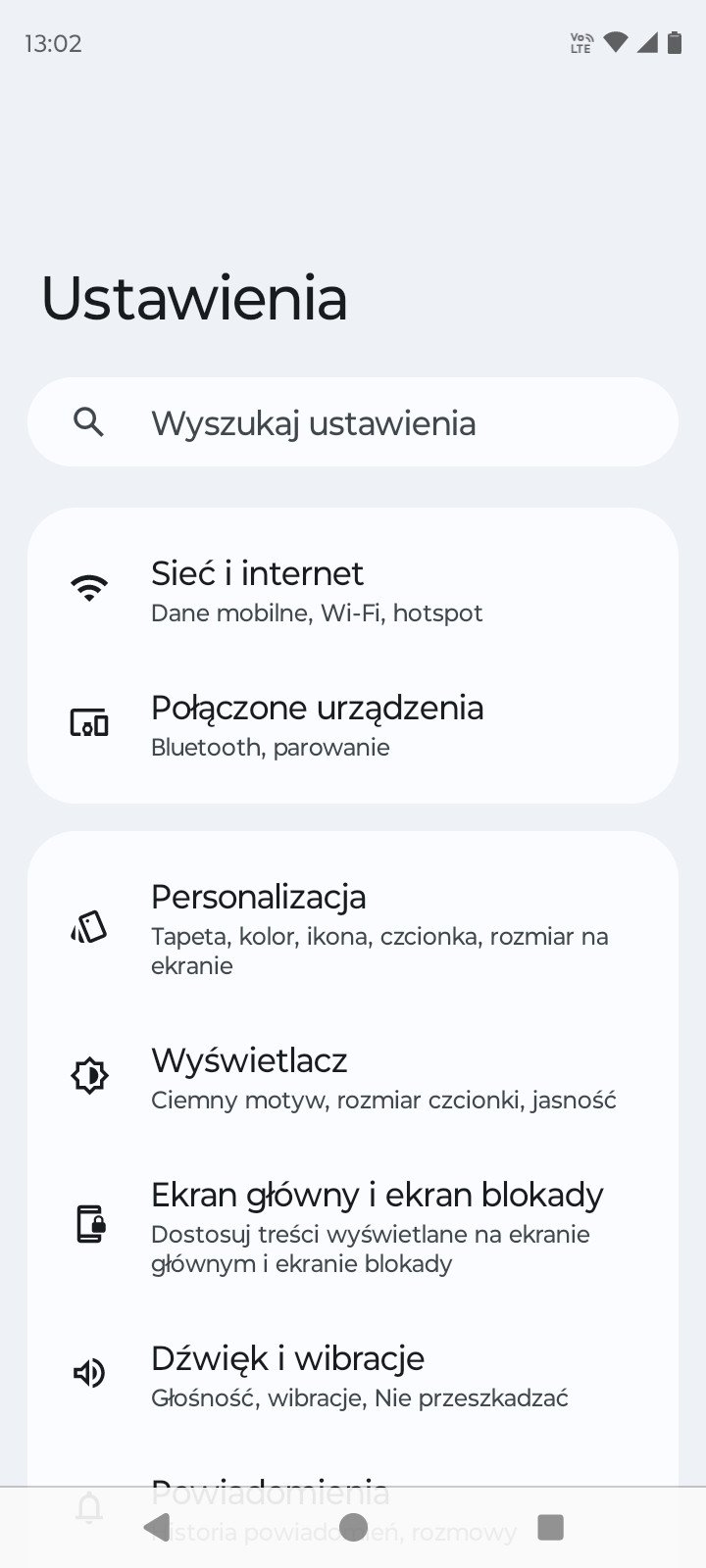
Task: Open Wyświetlacz settings
Action: (353, 1077)
